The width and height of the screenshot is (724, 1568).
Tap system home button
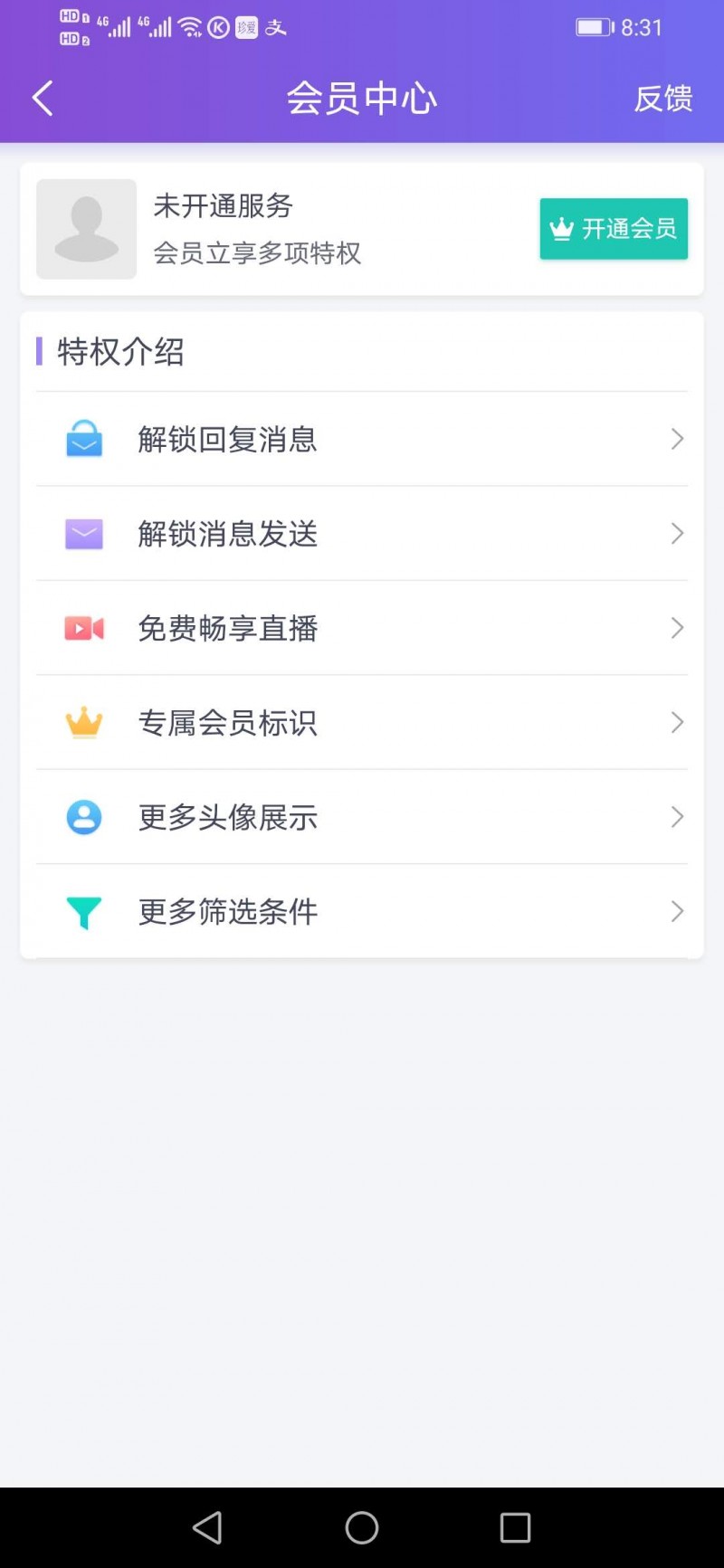[362, 1527]
